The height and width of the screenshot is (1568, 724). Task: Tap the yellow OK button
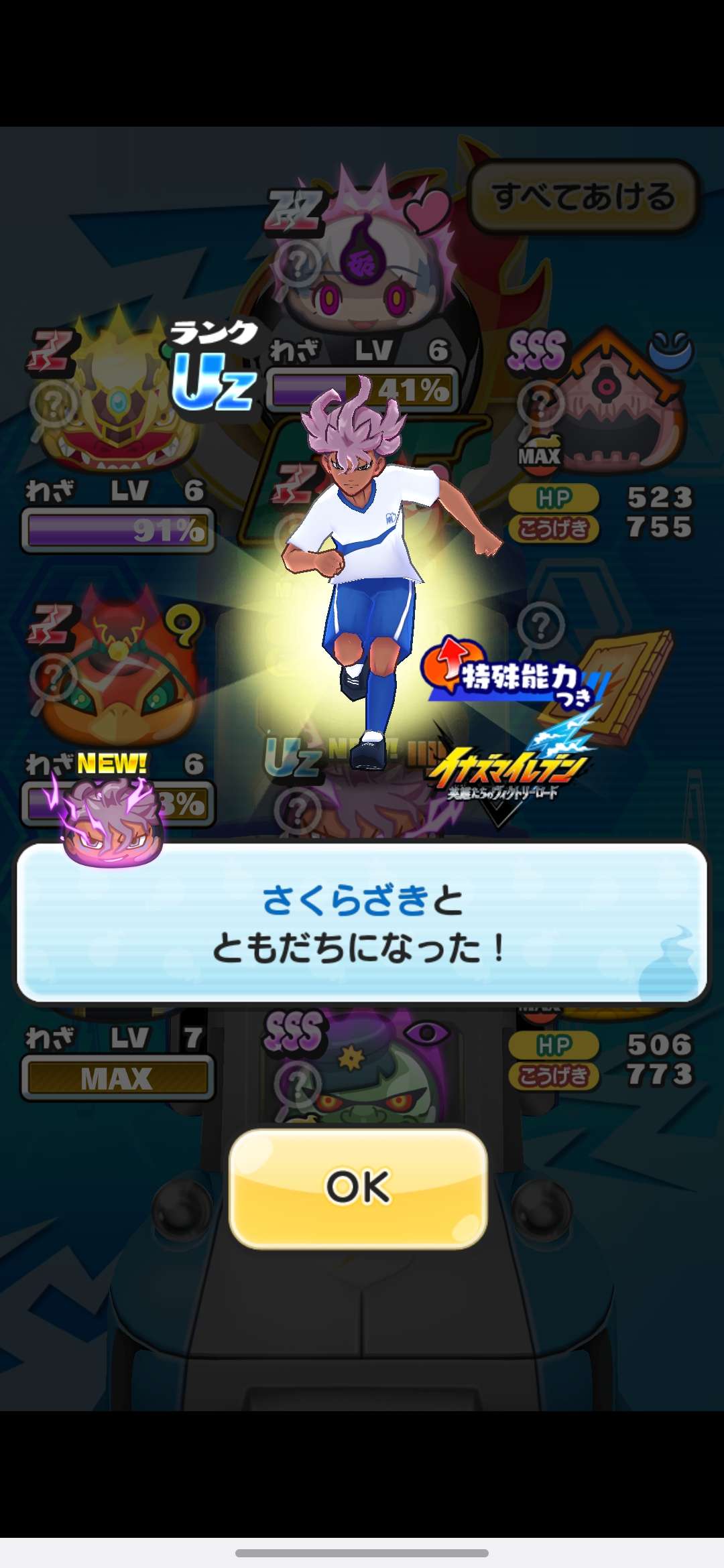[x=358, y=1187]
